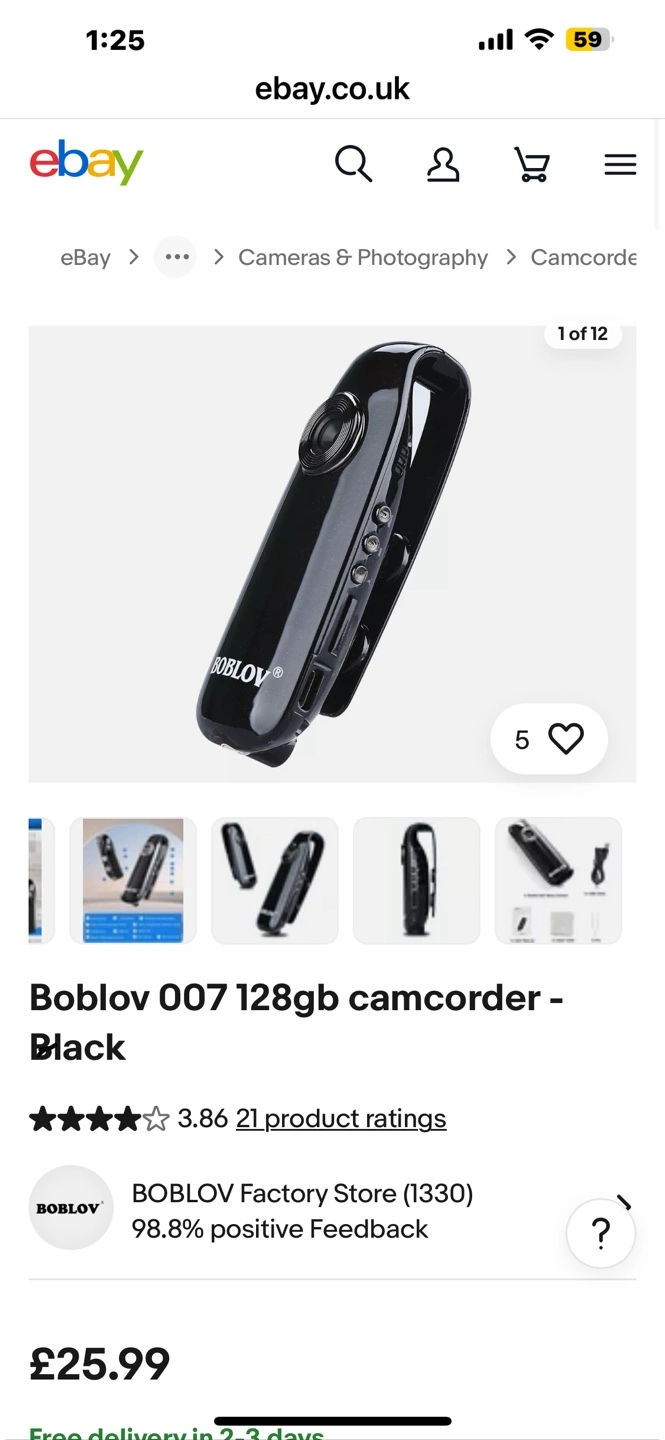Open the 21 product ratings link
Viewport: 665px width, 1440px height.
click(x=341, y=1118)
